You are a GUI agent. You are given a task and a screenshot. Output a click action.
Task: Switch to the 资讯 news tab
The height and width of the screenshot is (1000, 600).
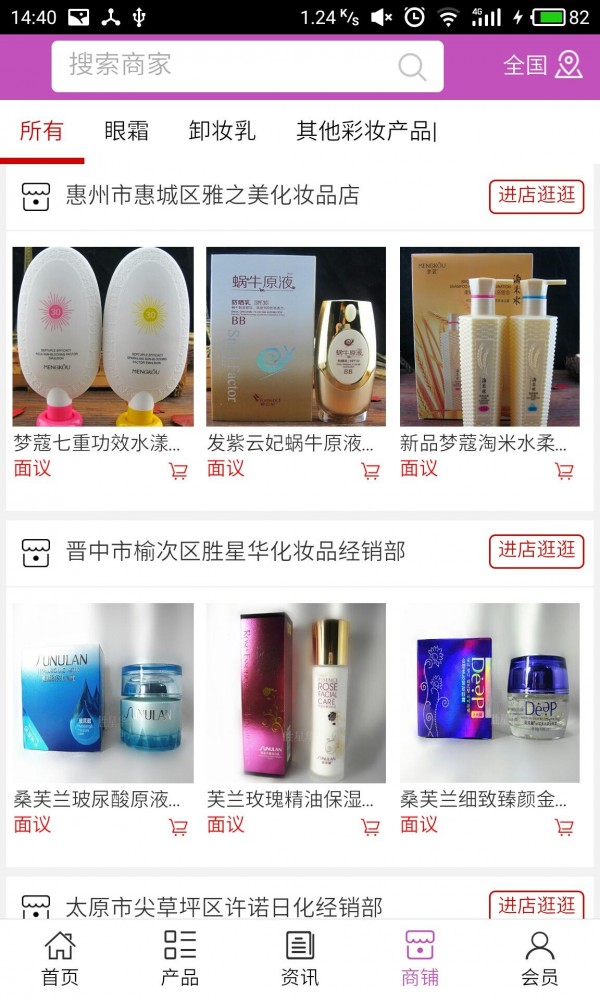(x=300, y=958)
